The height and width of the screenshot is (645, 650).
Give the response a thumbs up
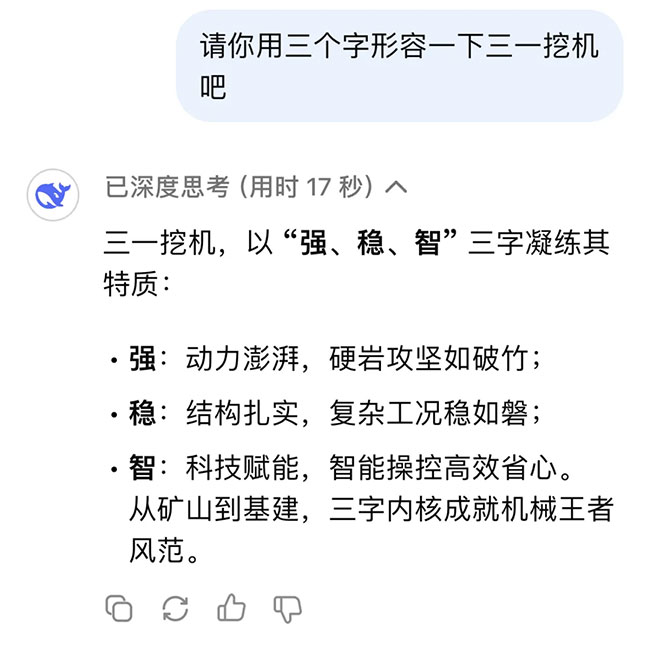pyautogui.click(x=231, y=607)
